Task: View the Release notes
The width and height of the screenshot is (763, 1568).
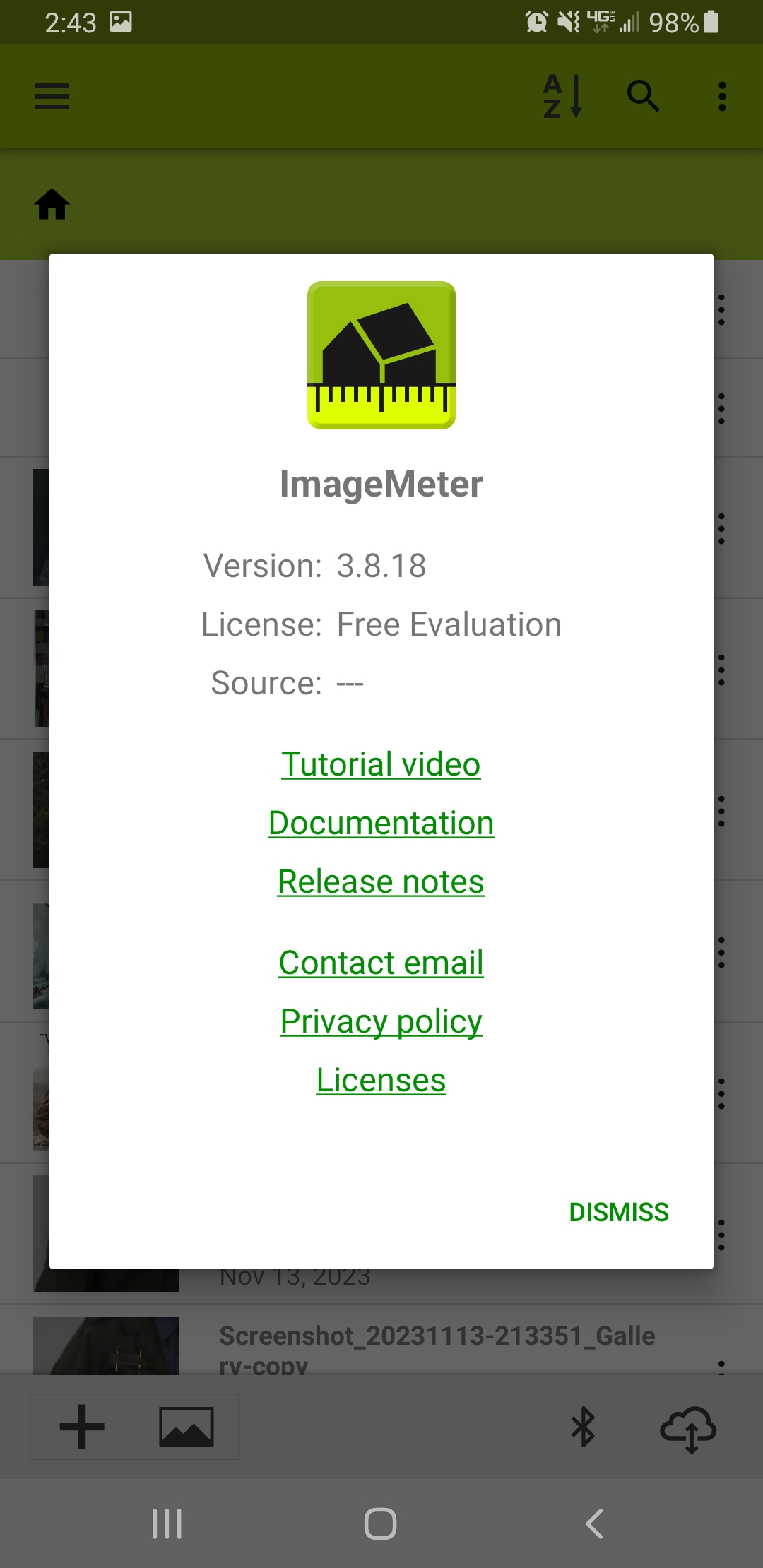Action: [381, 881]
